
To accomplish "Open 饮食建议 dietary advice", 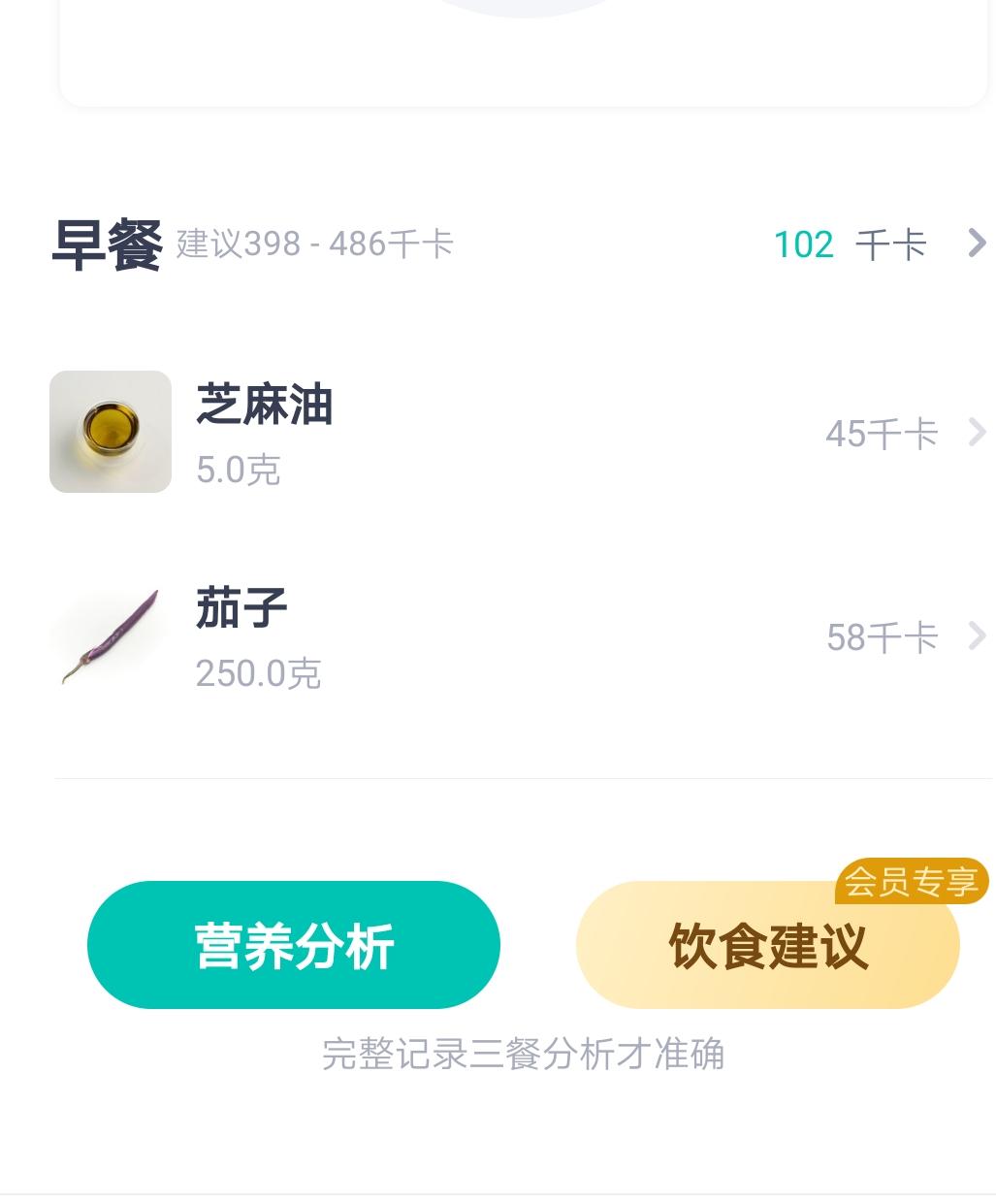I will point(767,944).
